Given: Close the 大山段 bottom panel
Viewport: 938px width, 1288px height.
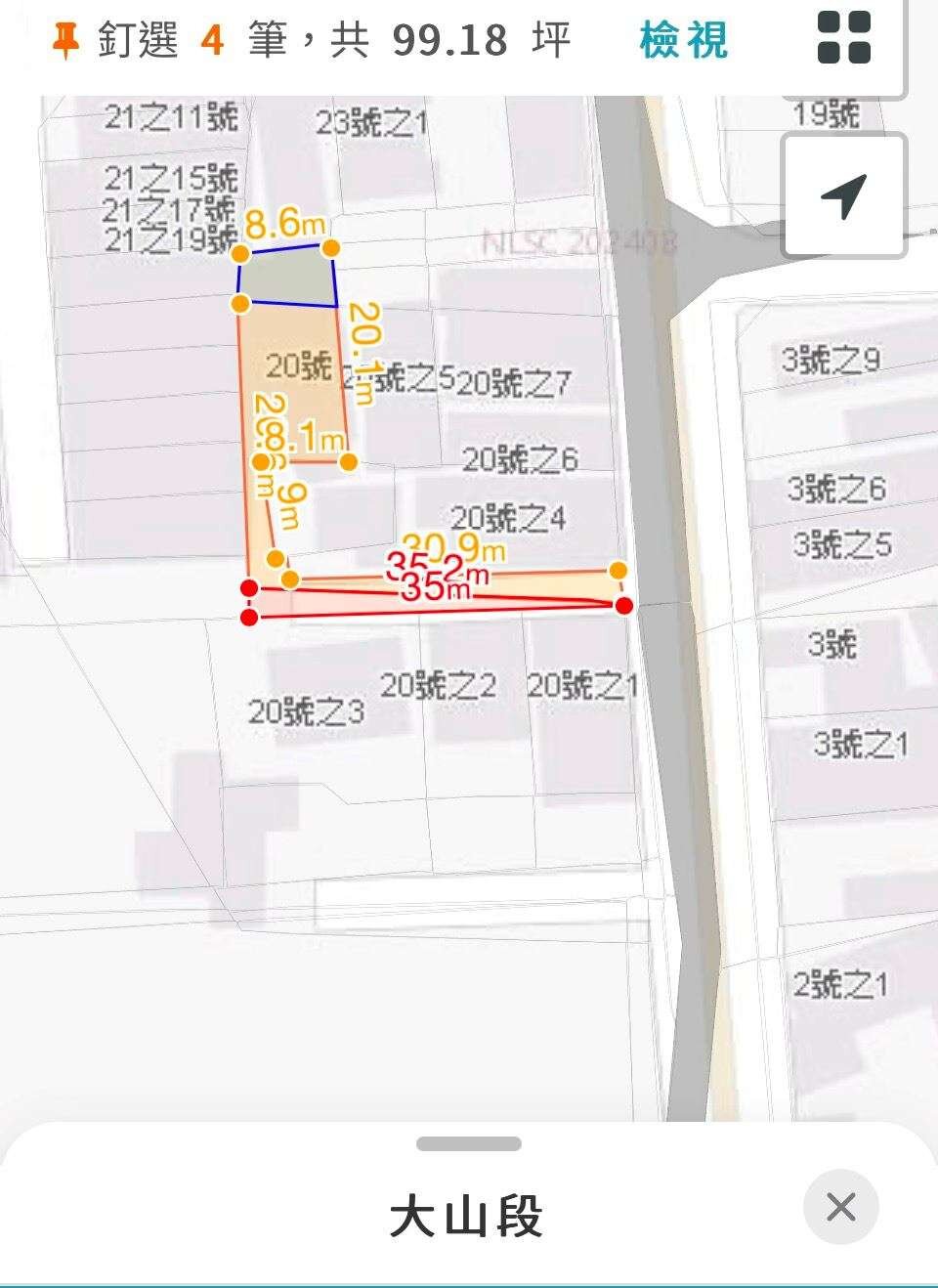Looking at the screenshot, I should pos(840,1207).
